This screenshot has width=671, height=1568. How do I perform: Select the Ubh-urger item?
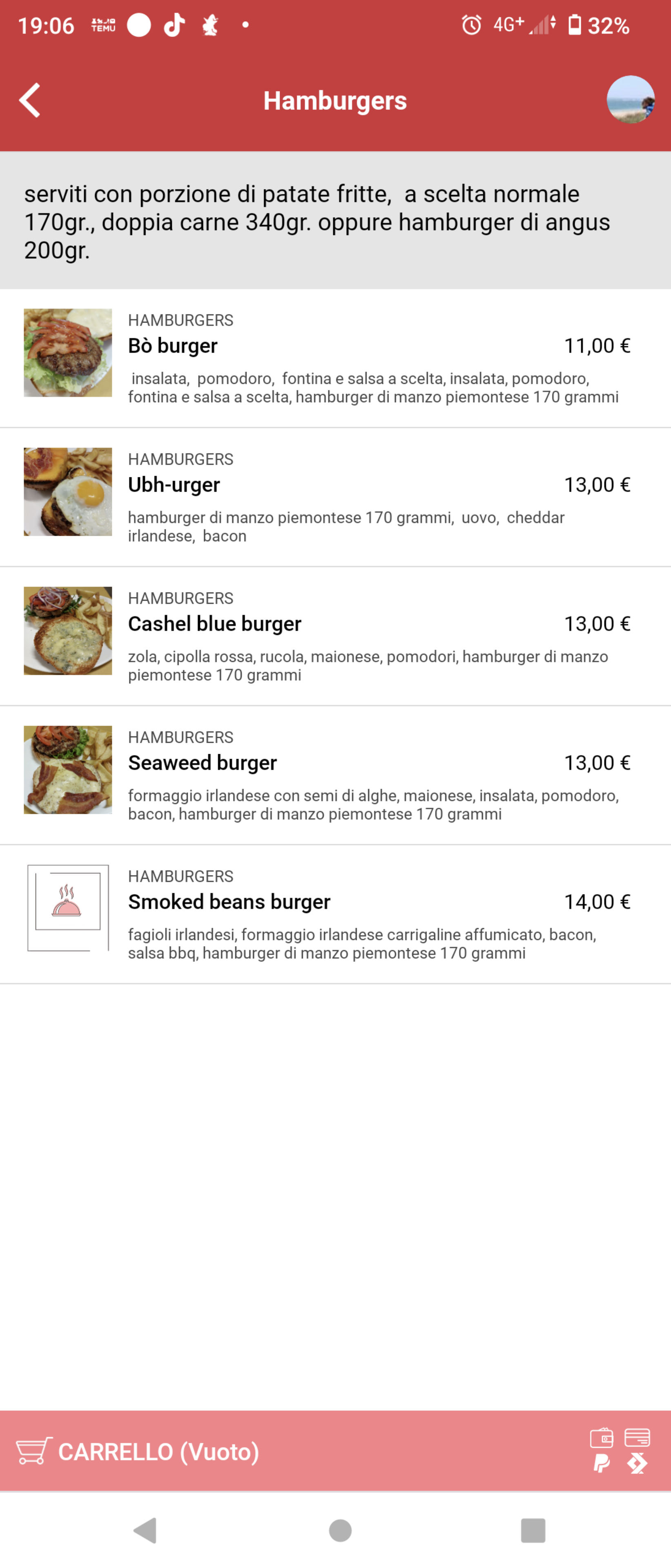pos(335,497)
